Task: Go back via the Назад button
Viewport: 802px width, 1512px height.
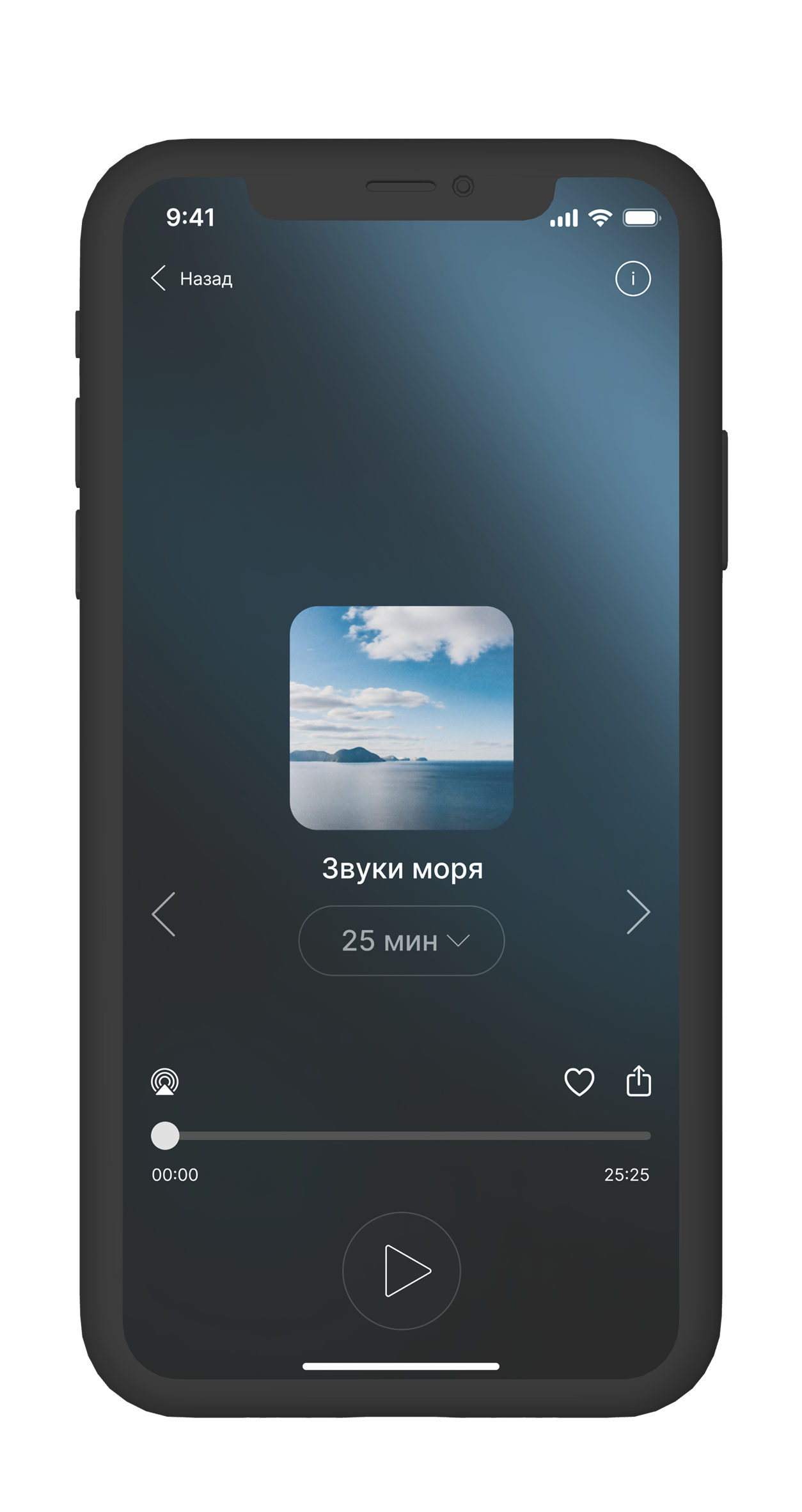Action: point(192,278)
